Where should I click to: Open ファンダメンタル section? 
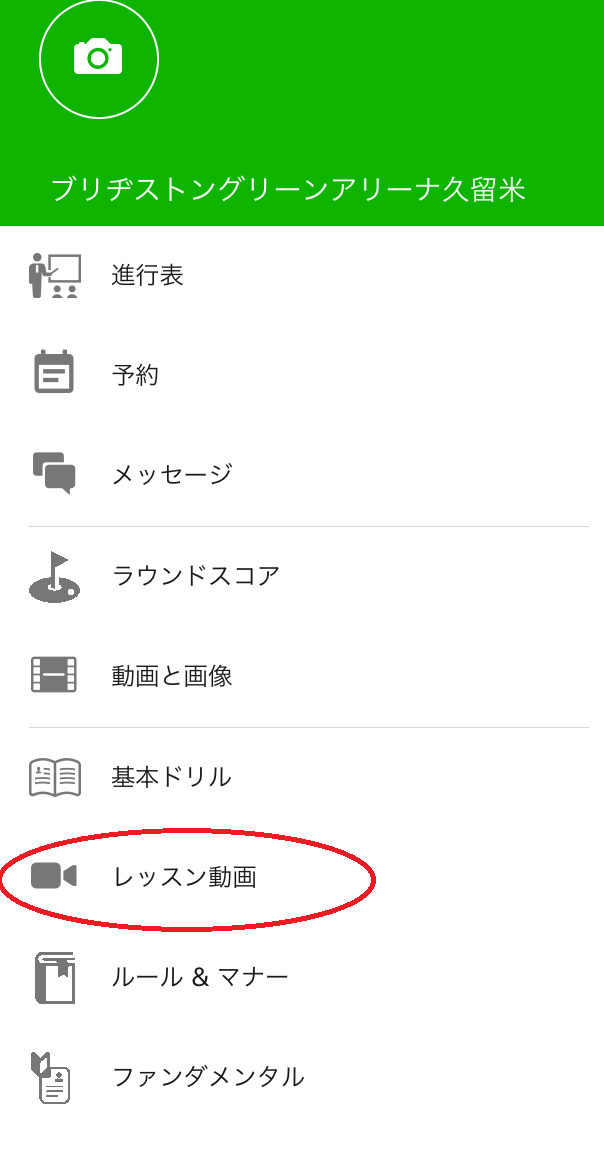click(x=207, y=1077)
